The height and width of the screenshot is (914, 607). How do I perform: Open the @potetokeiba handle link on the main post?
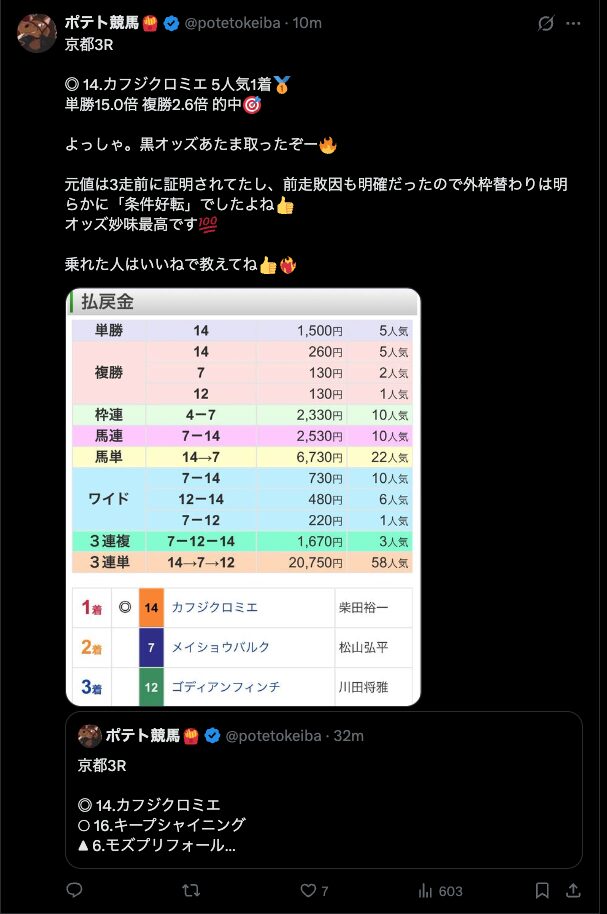pos(235,23)
